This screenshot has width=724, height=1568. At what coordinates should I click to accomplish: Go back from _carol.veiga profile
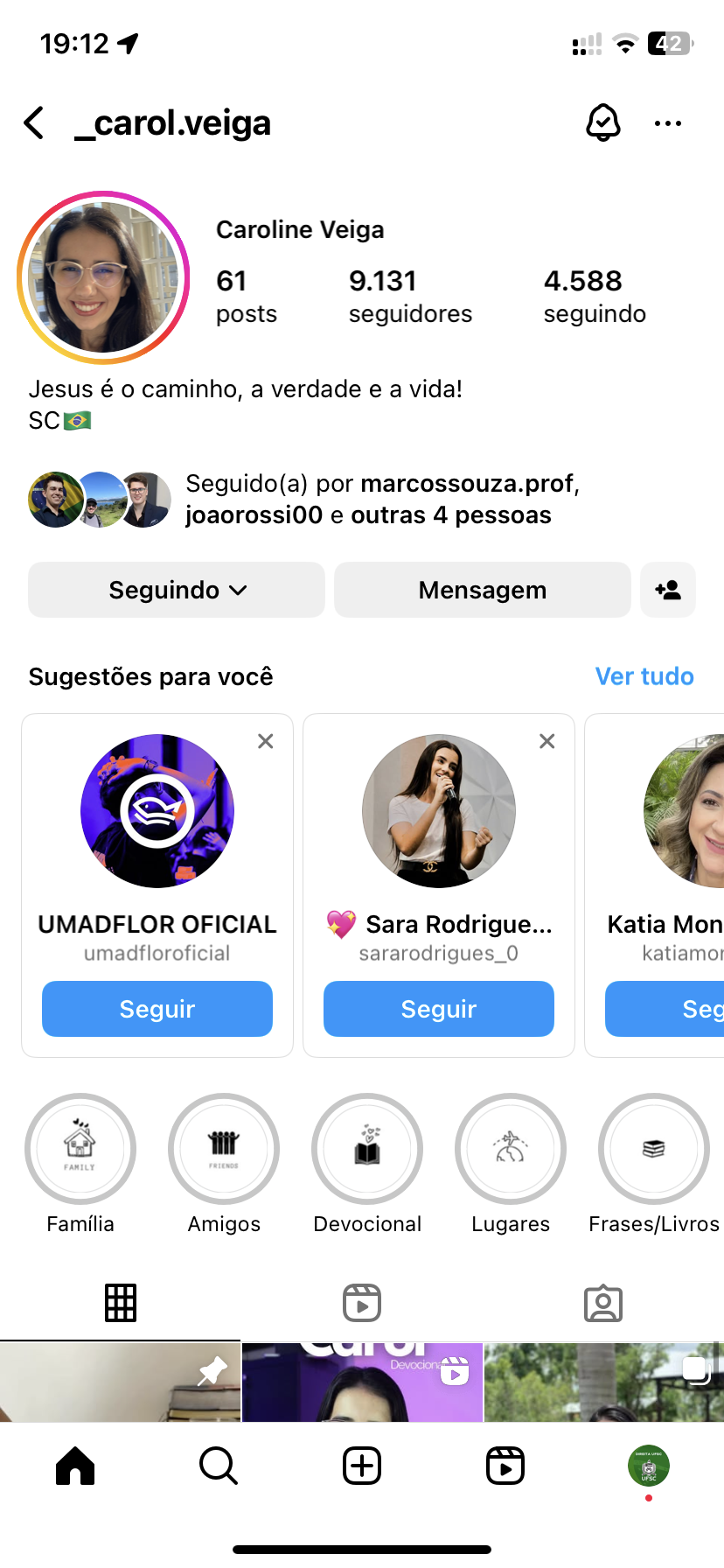click(x=35, y=123)
